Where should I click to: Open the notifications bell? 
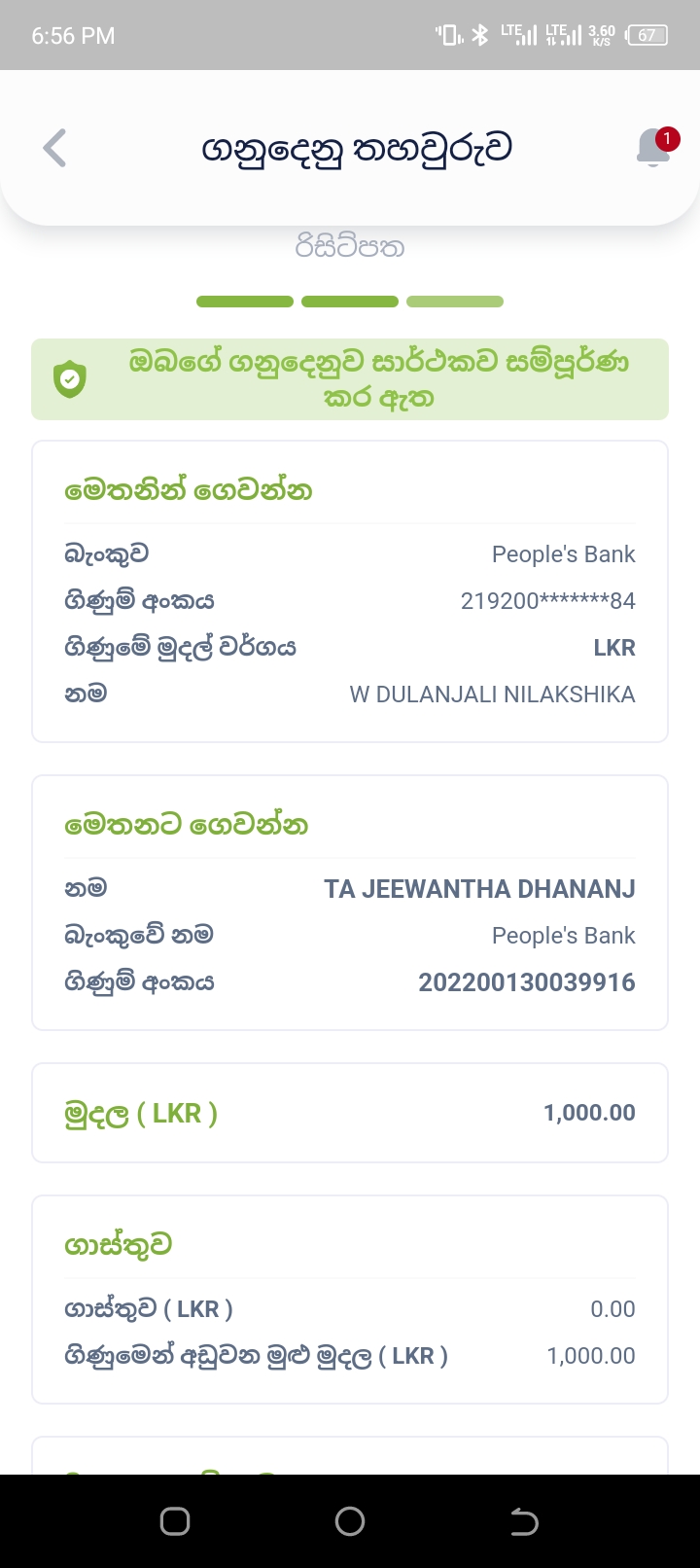[x=653, y=149]
